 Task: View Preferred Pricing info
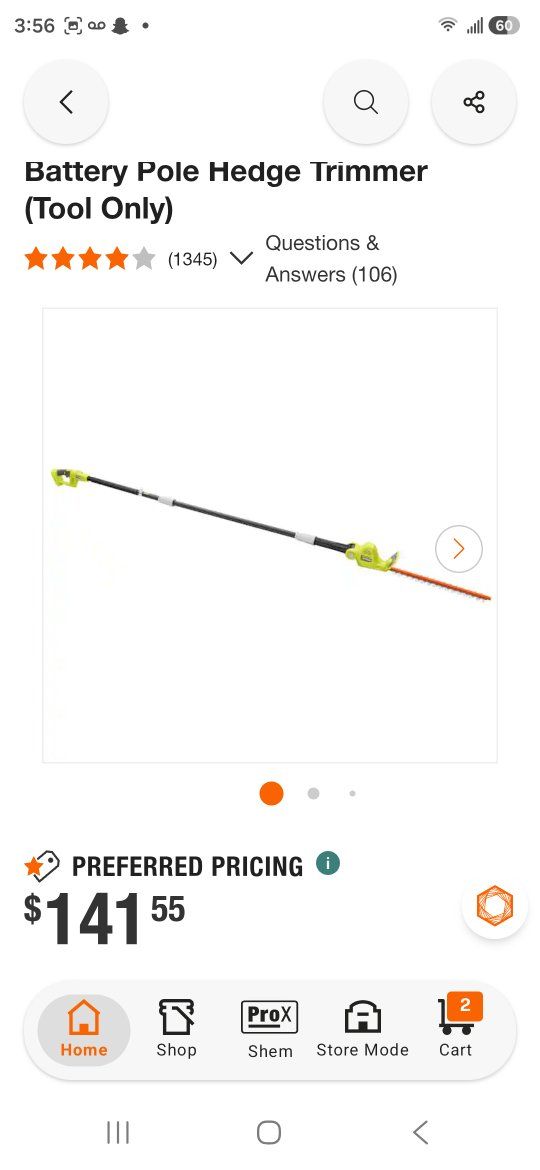click(327, 863)
